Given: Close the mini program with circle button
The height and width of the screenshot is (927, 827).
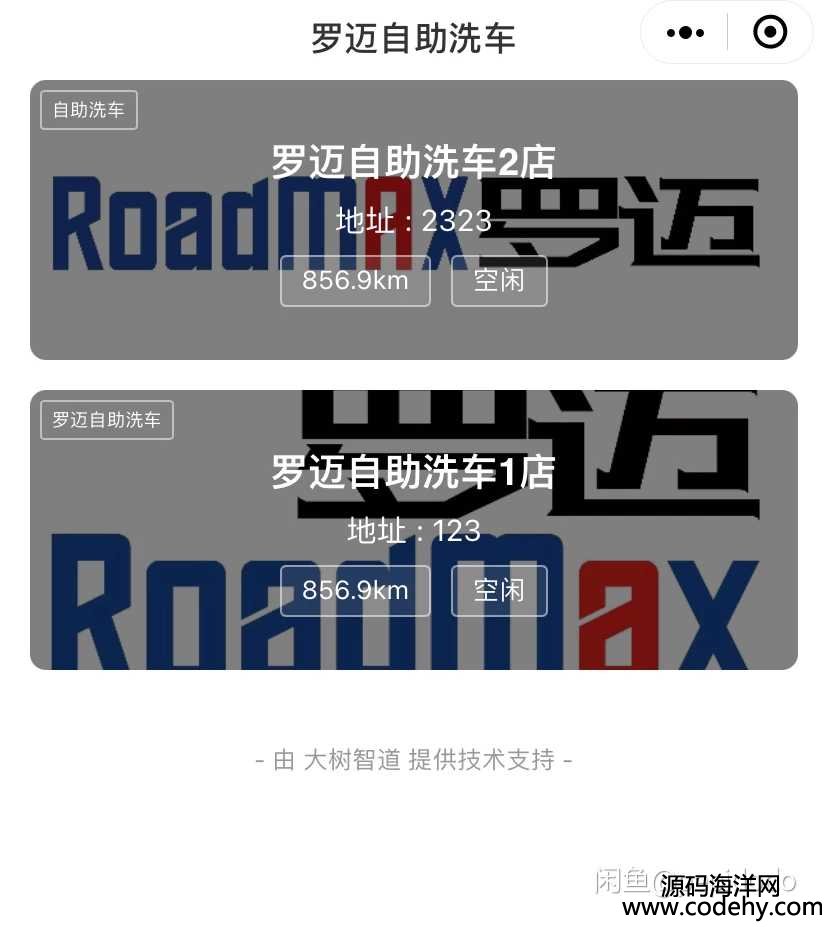Looking at the screenshot, I should pos(769,33).
